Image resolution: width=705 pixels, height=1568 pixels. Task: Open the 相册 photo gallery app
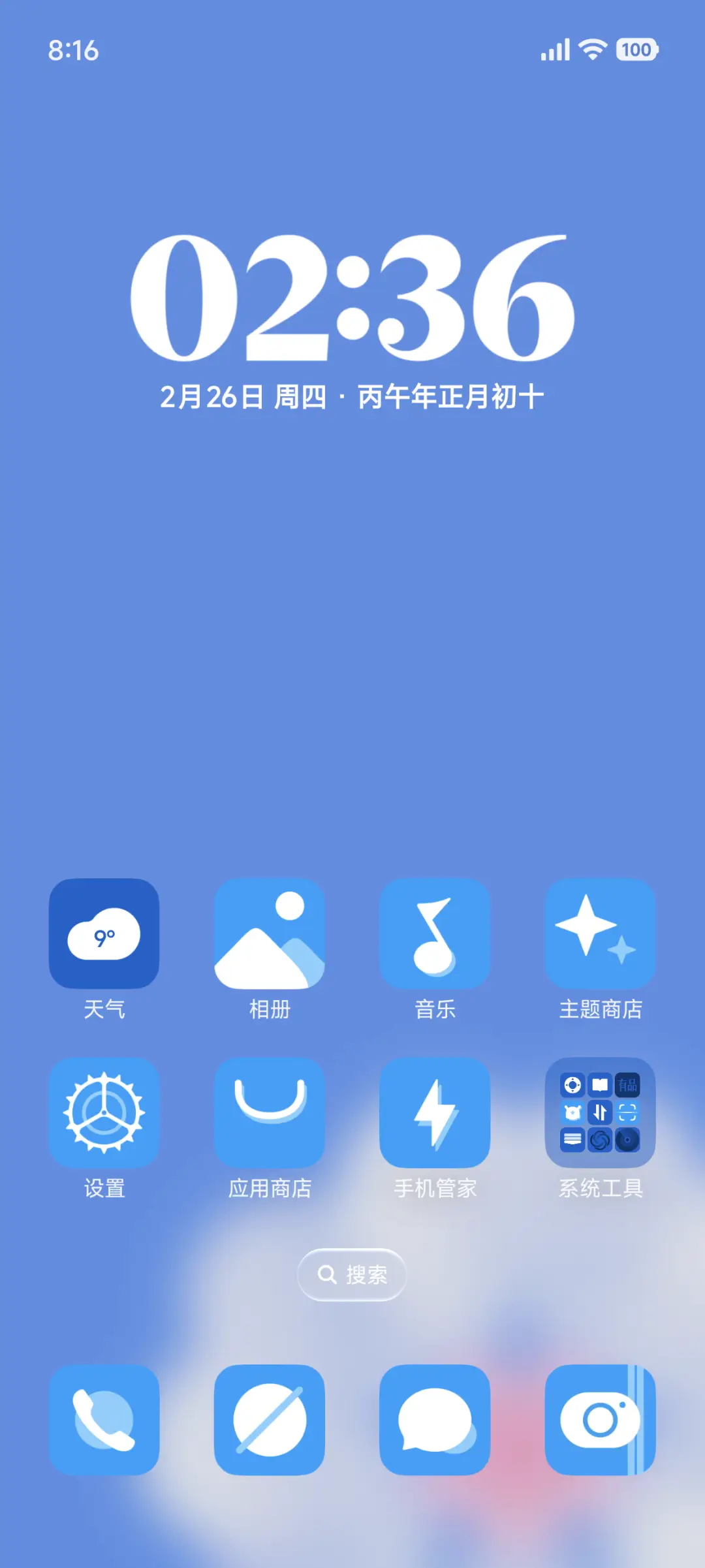(x=270, y=933)
